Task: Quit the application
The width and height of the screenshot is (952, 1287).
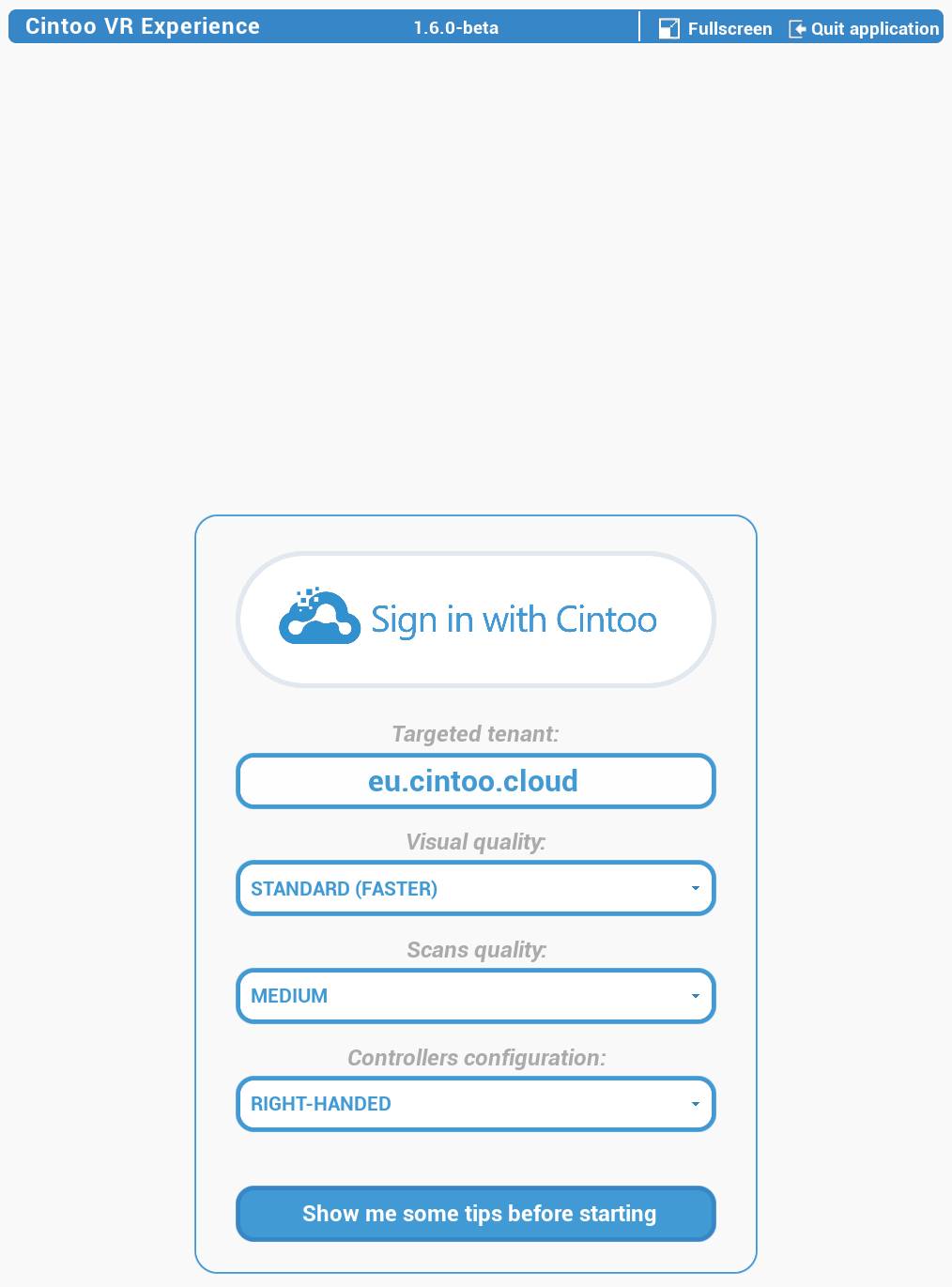Action: coord(864,28)
